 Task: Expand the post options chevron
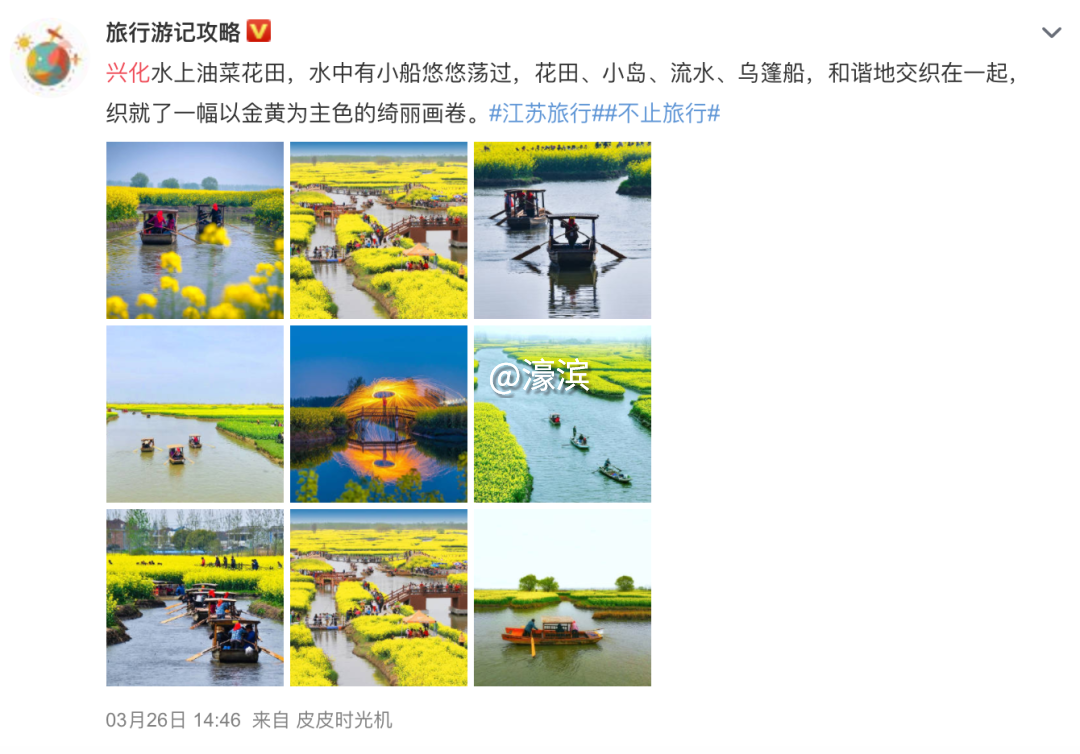(1051, 33)
